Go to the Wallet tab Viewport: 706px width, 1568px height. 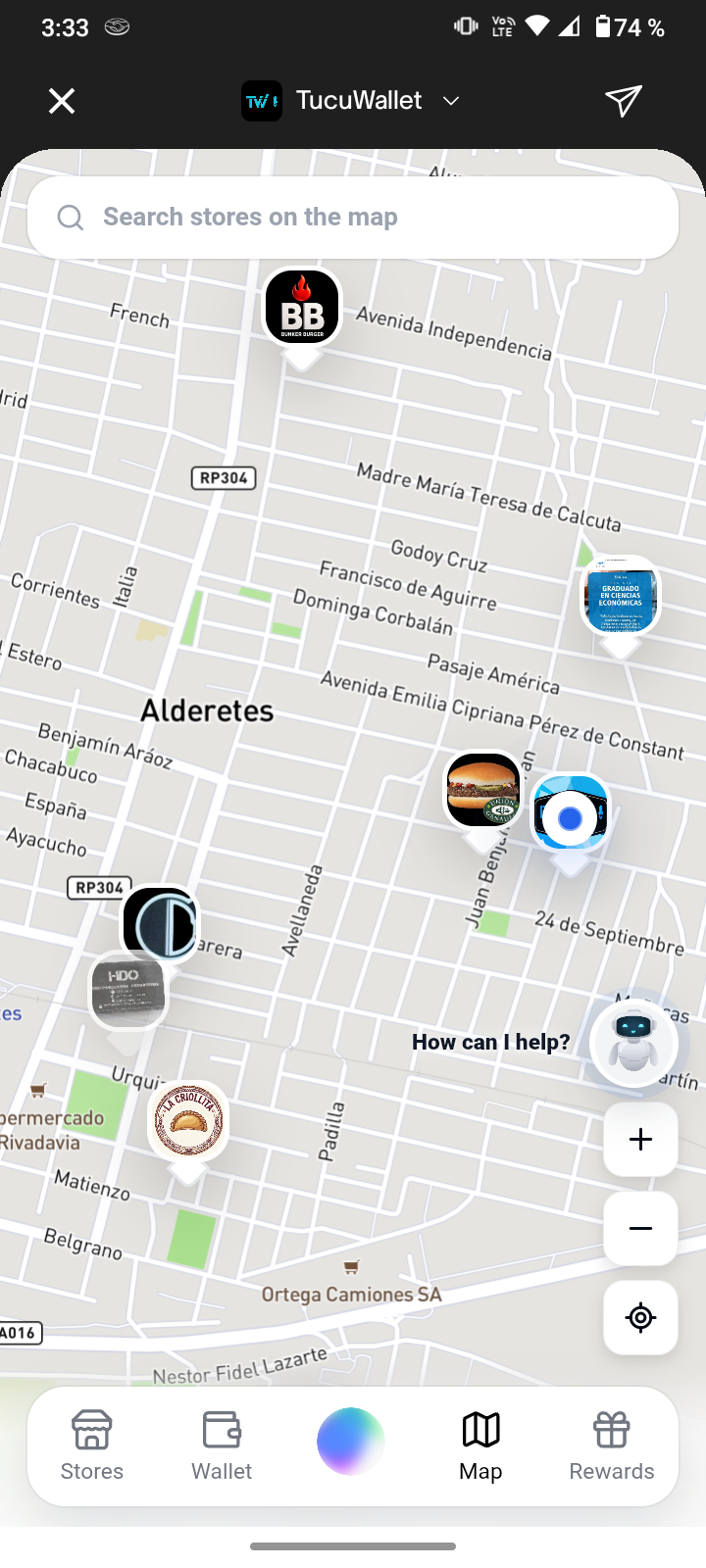pos(222,1446)
